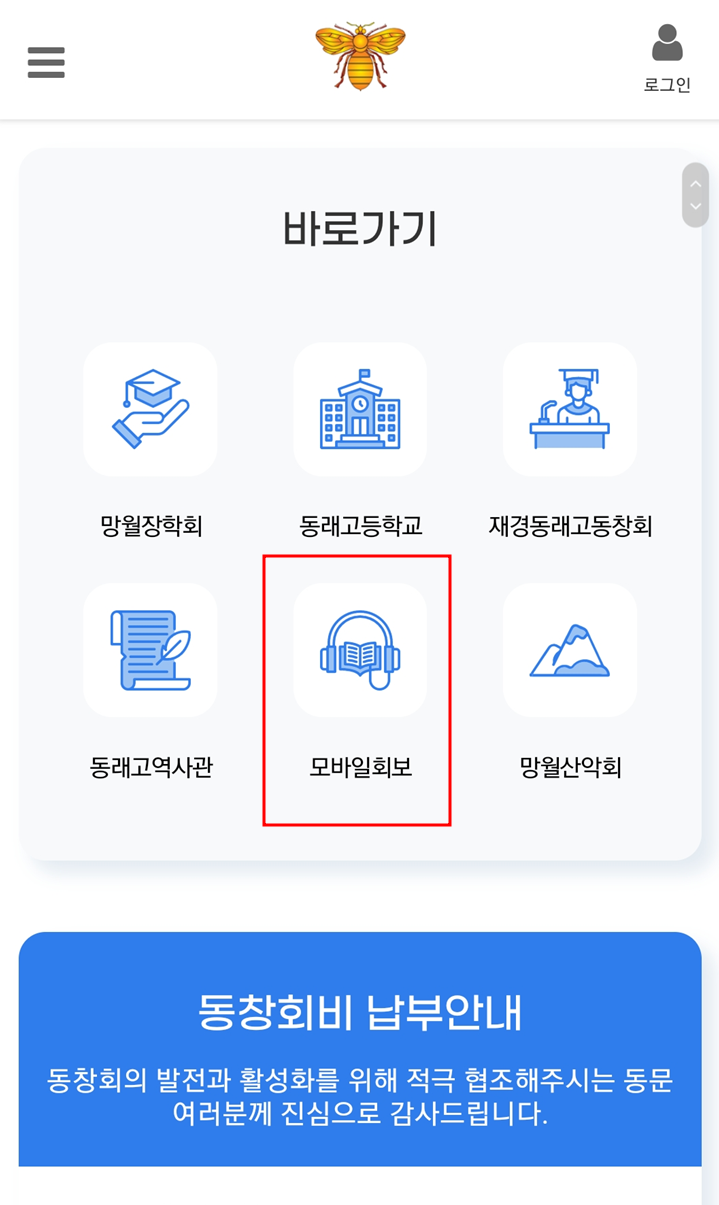This screenshot has height=1205, width=719.
Task: Open the 망월산악회 shortcut
Action: (570, 651)
